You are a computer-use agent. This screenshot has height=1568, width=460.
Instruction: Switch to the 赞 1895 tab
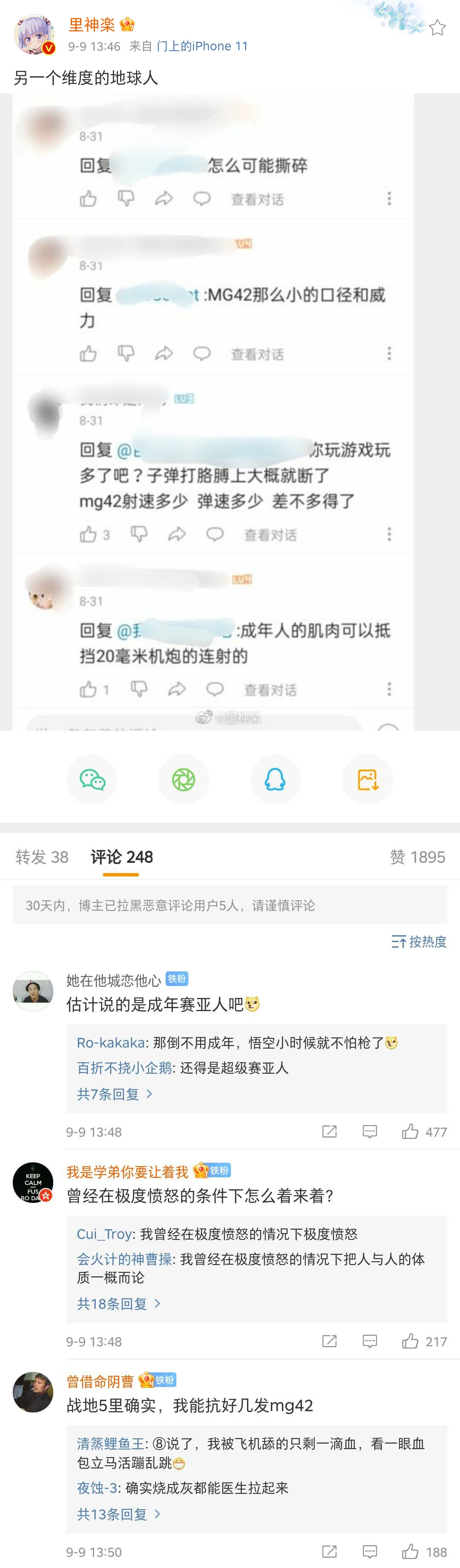click(x=417, y=857)
